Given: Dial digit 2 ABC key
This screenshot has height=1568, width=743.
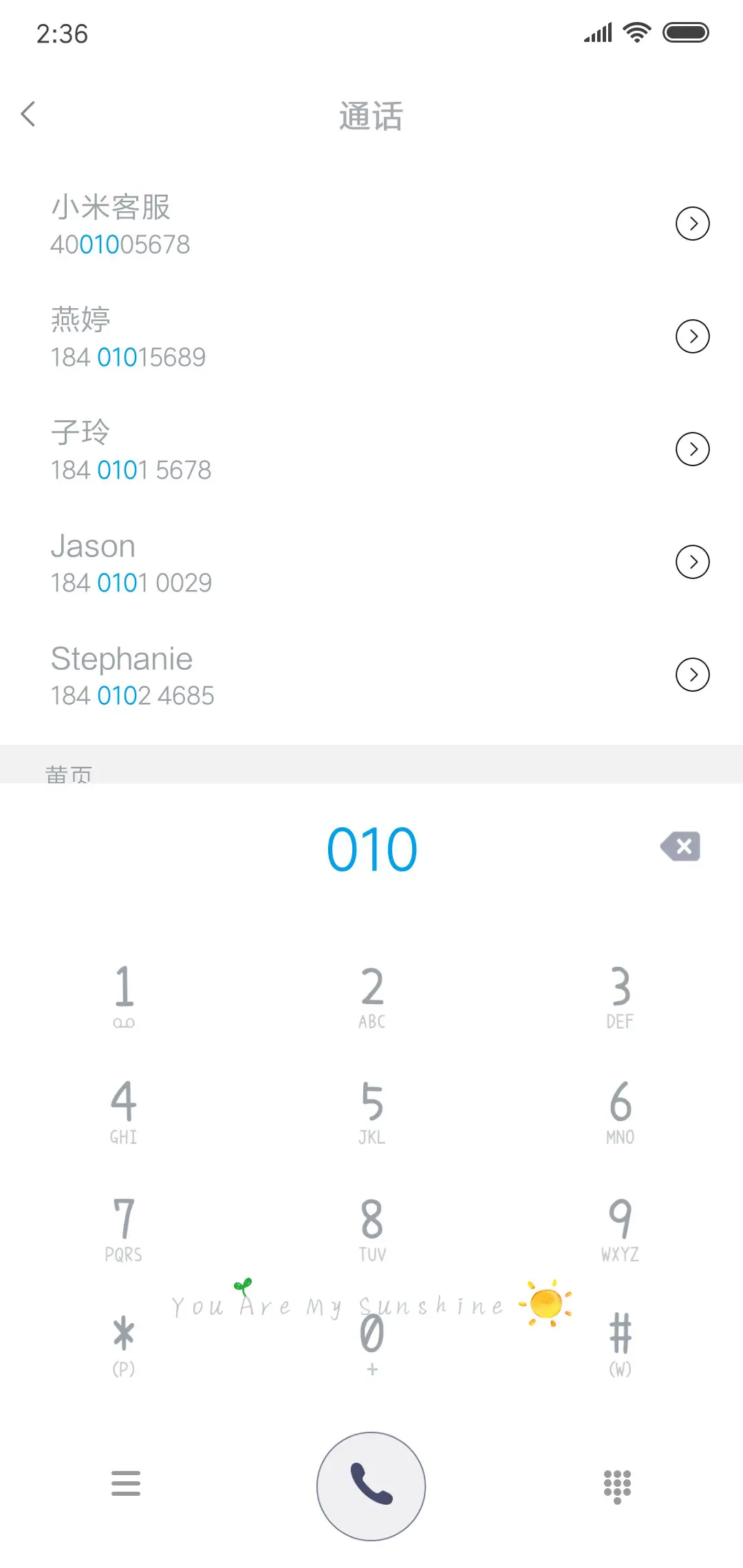Looking at the screenshot, I should (371, 995).
